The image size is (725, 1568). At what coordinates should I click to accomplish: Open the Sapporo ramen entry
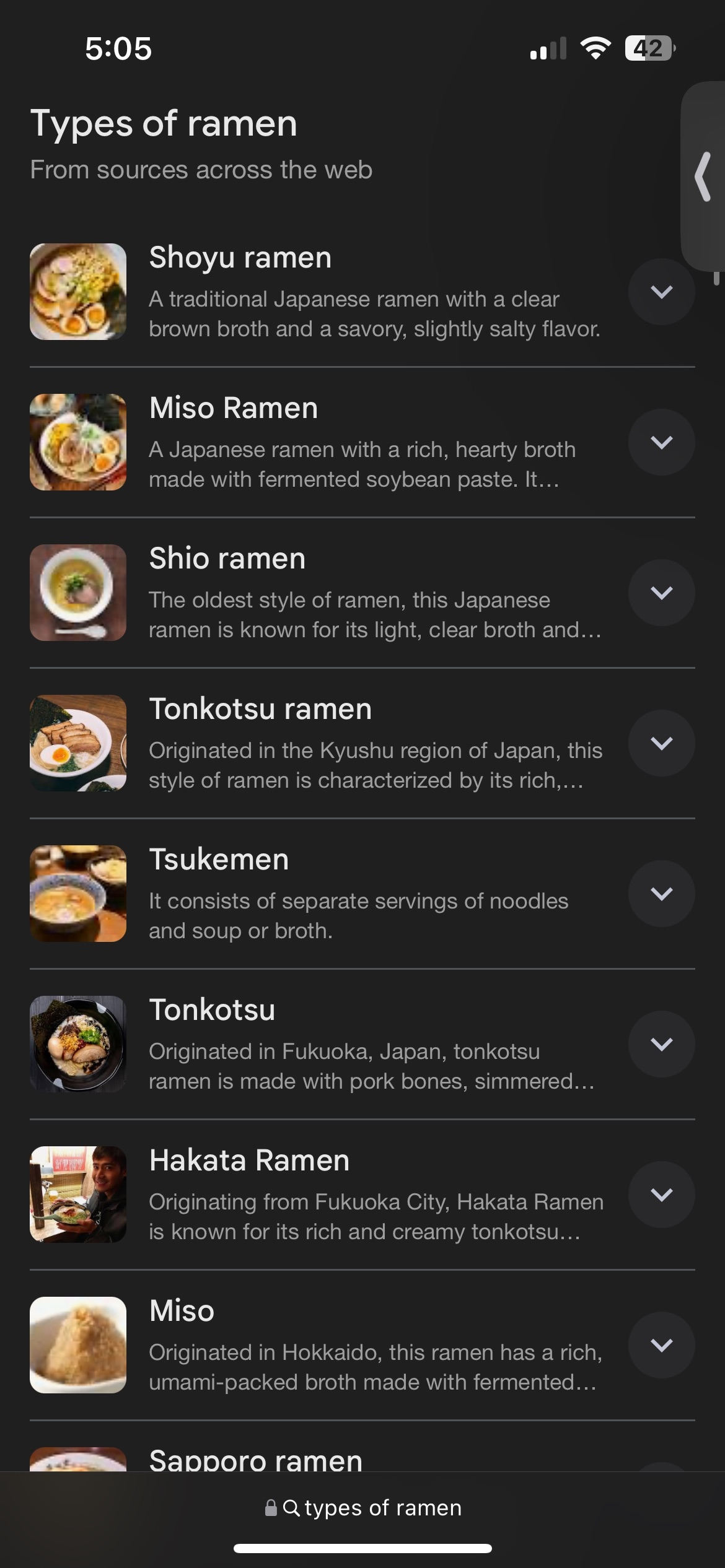coord(255,1460)
